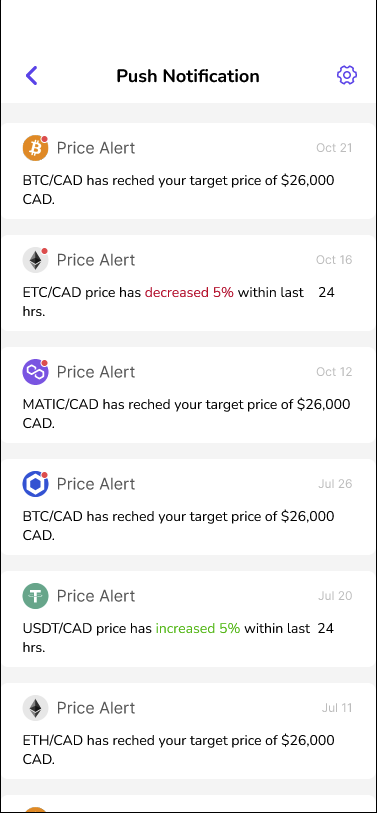Screen dimensions: 377x813
Task: Open notification settings gear
Action: point(346,75)
